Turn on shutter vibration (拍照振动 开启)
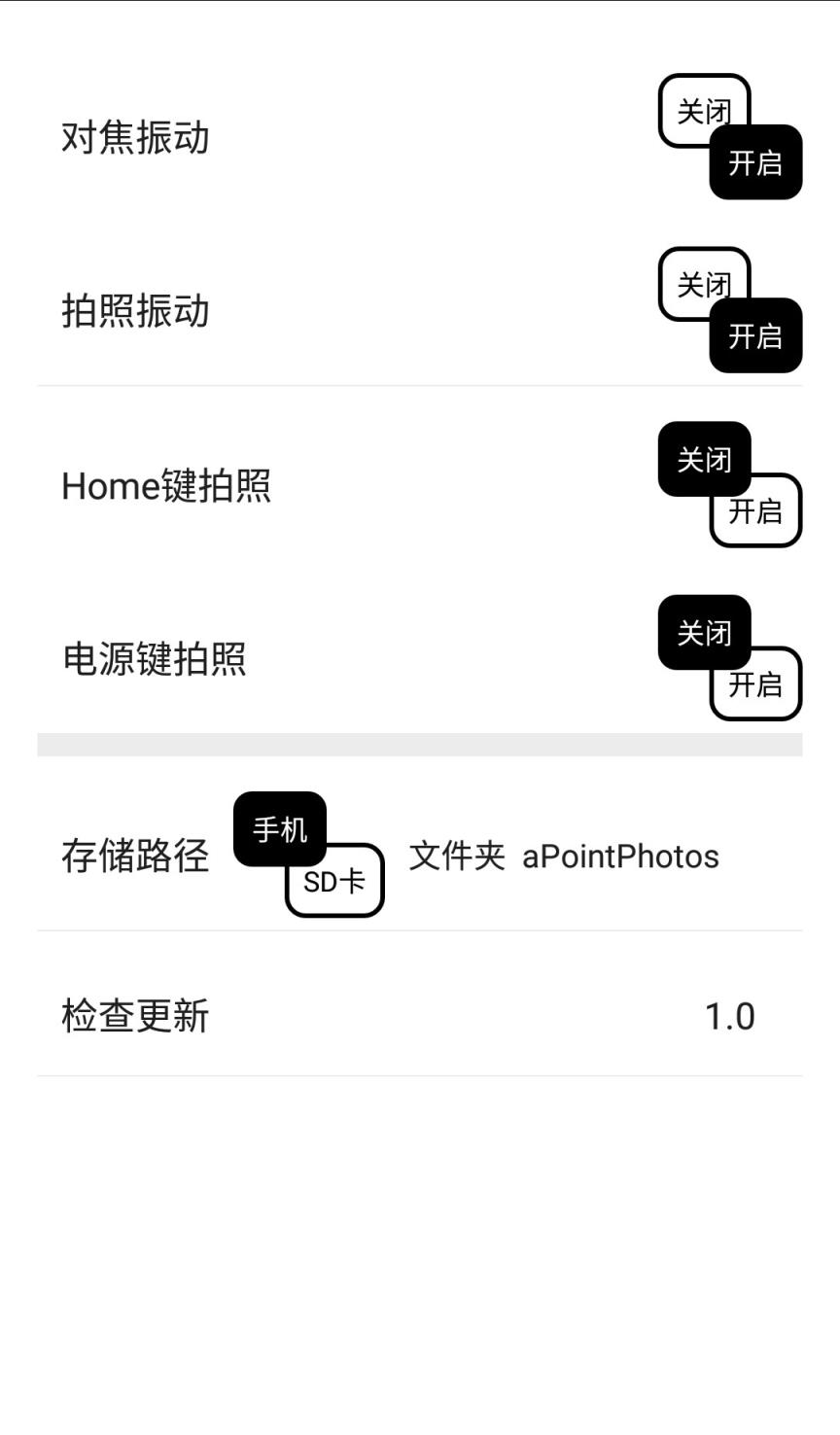 click(x=756, y=335)
